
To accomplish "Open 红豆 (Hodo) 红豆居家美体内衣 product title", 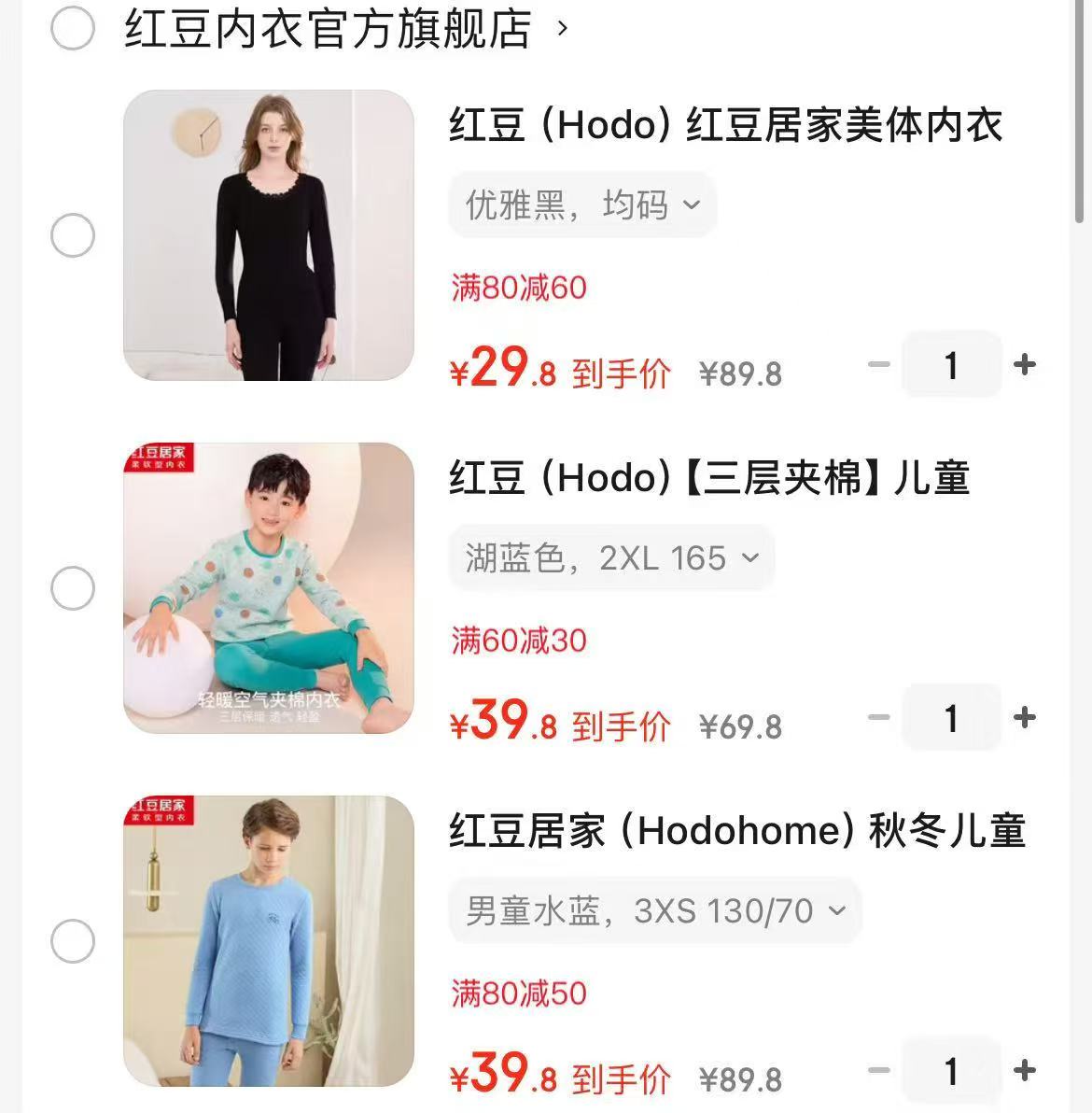I will pyautogui.click(x=725, y=126).
